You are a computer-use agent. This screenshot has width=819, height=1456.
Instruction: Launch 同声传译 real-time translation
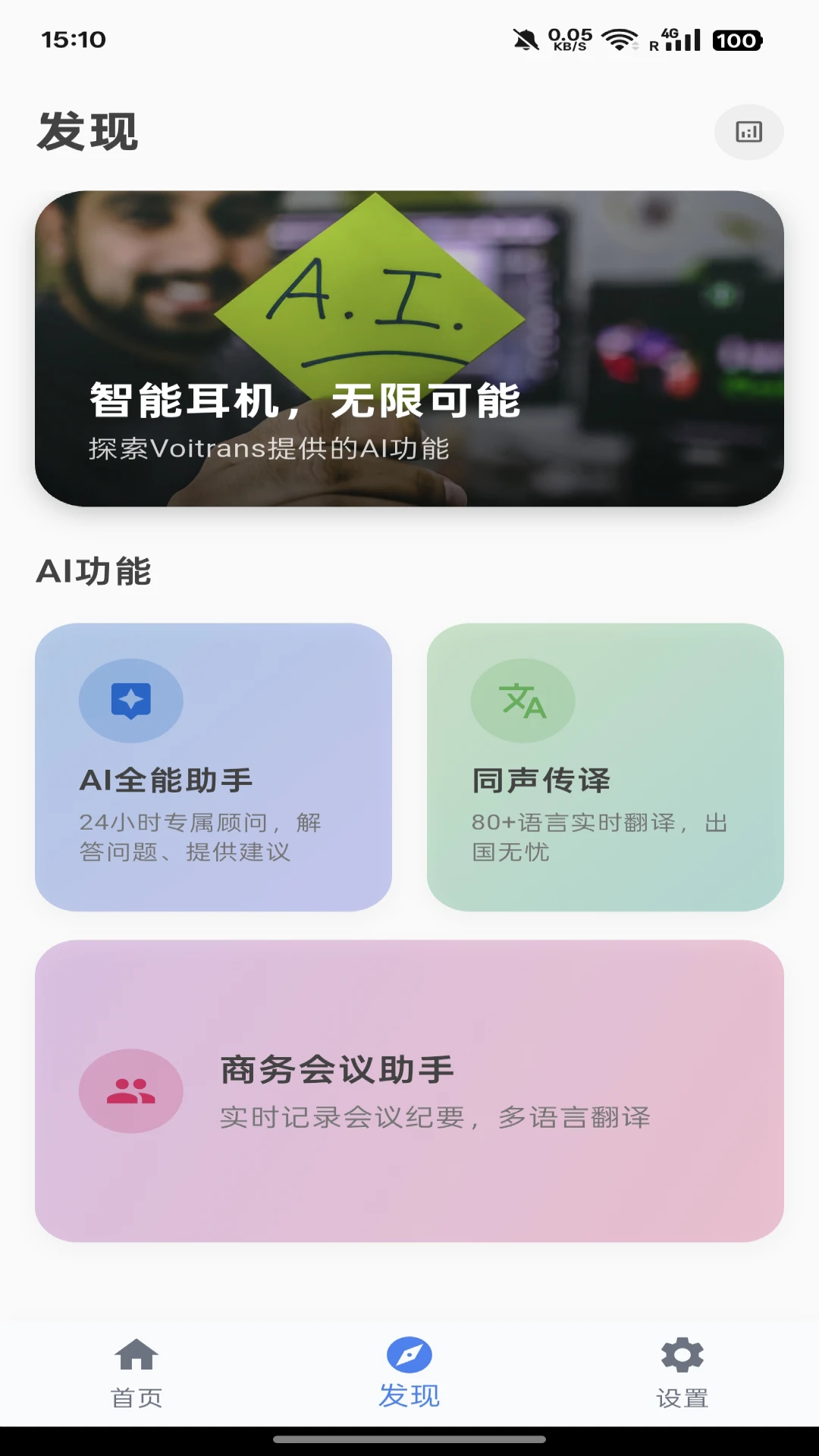605,767
